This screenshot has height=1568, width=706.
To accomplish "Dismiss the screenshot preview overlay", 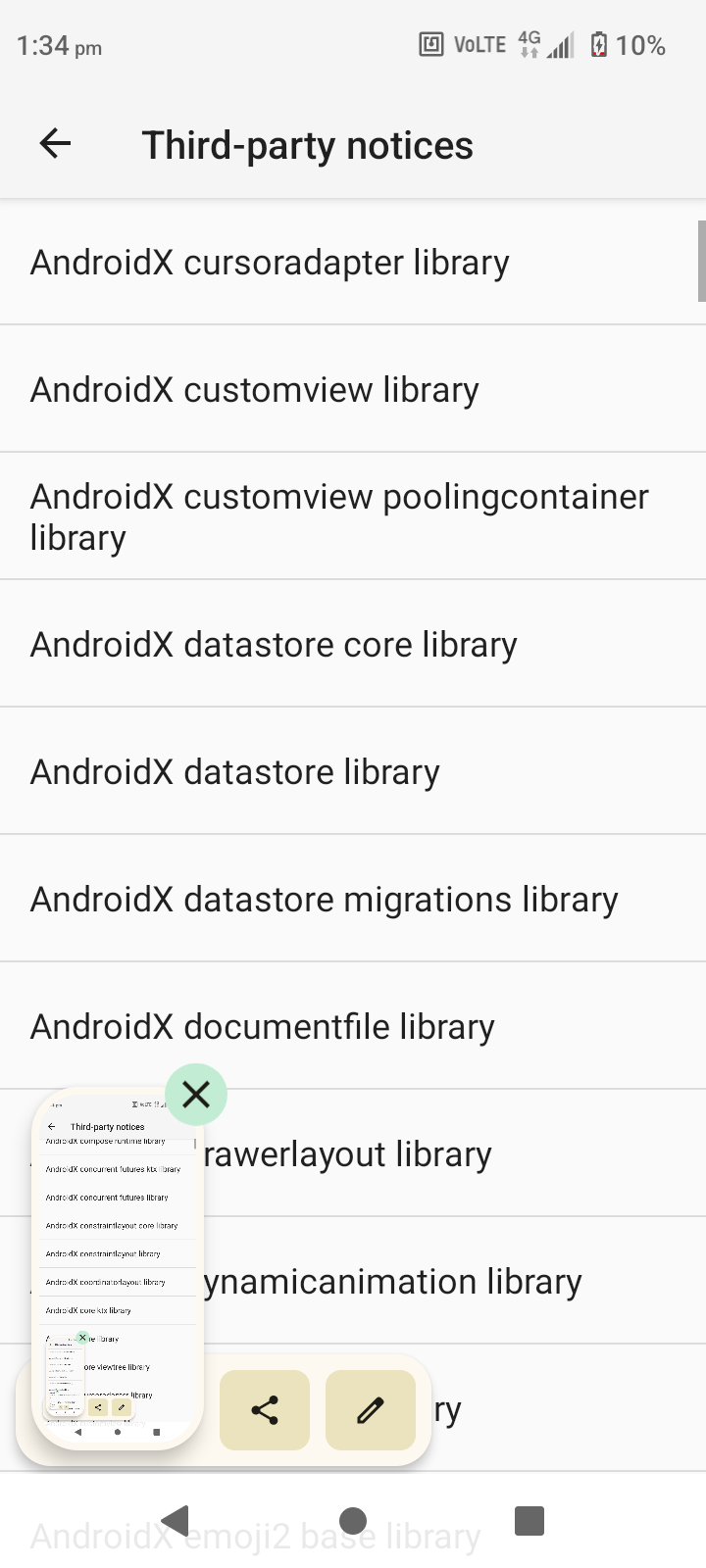I will click(196, 1094).
